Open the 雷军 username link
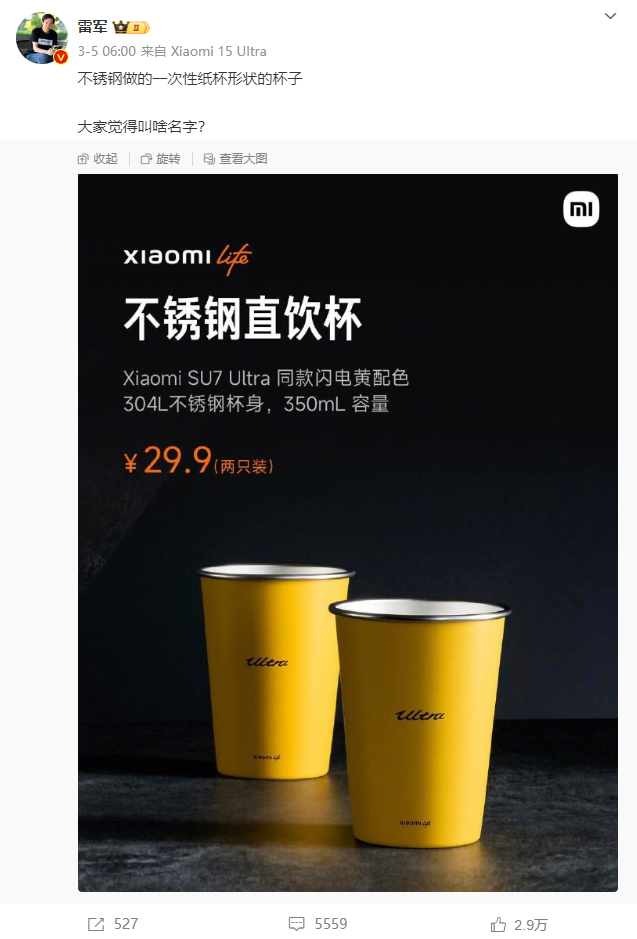The image size is (637, 939). 92,27
